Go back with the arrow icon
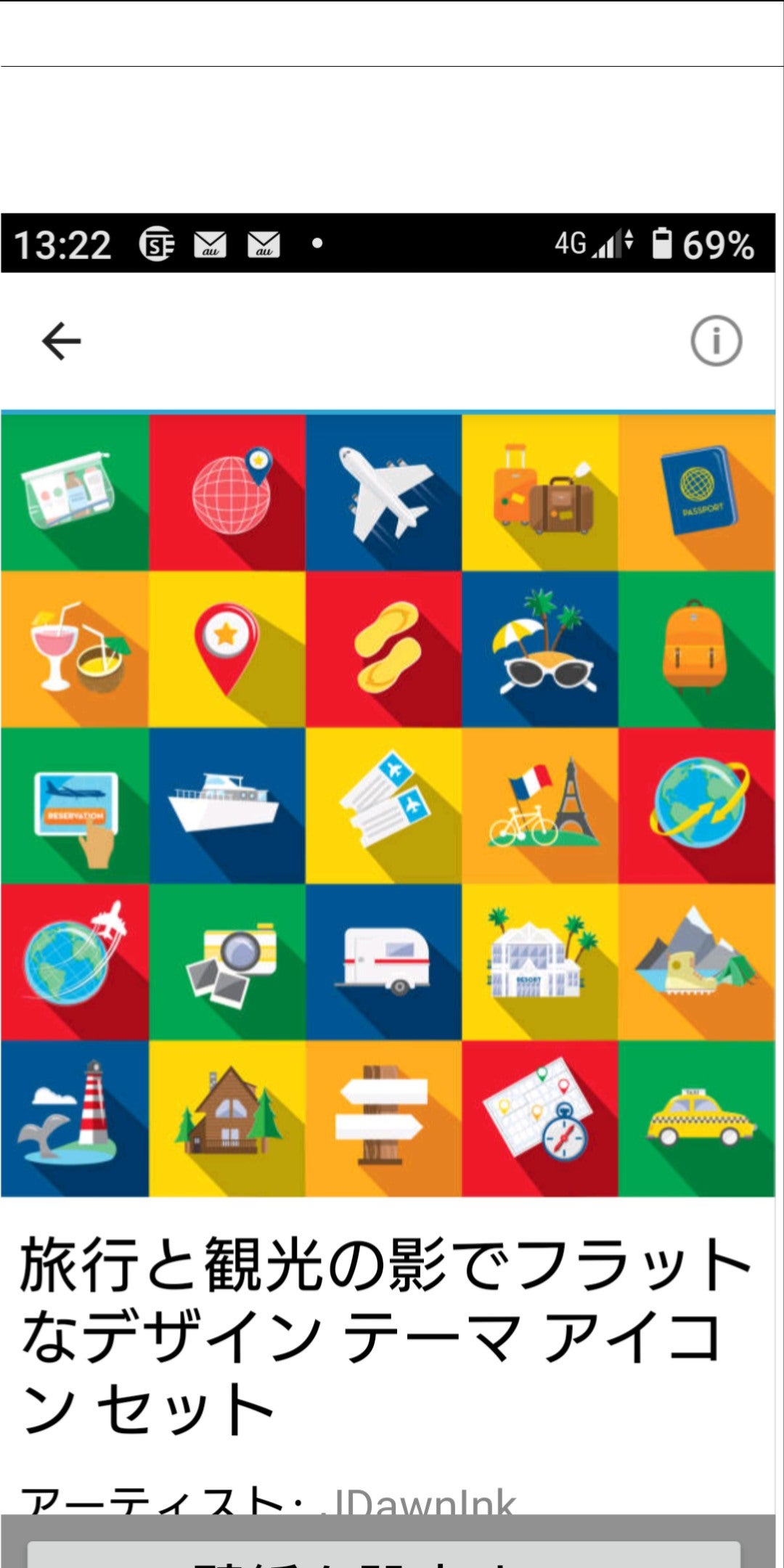Image resolution: width=784 pixels, height=1568 pixels. click(x=61, y=341)
